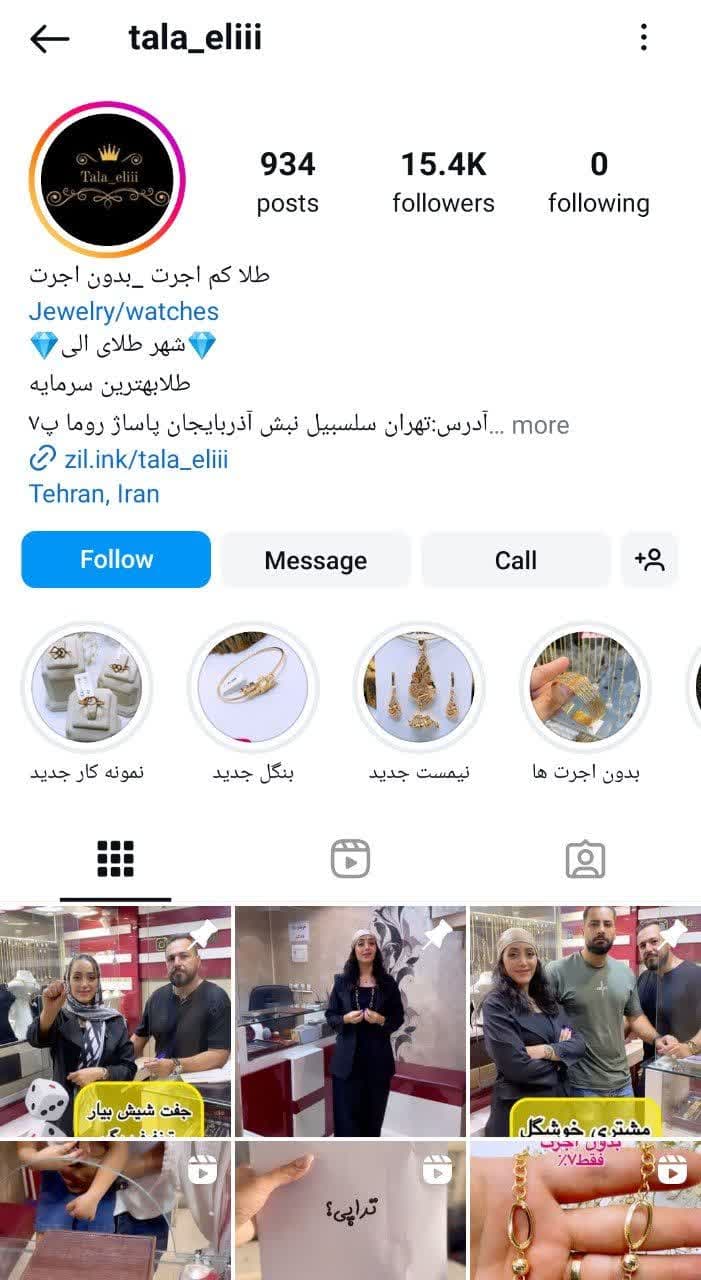This screenshot has height=1280, width=701.
Task: View tala_eliii's profile picture story
Action: [107, 180]
